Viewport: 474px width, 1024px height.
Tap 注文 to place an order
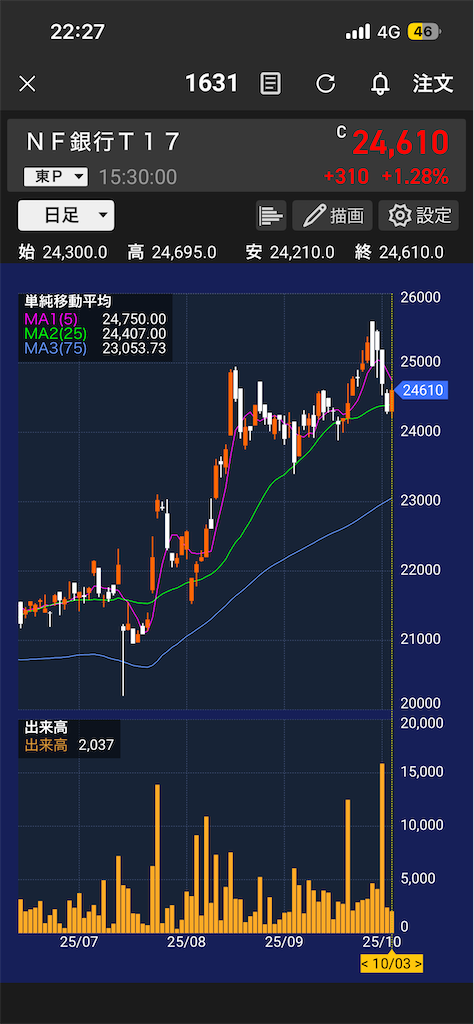click(433, 83)
